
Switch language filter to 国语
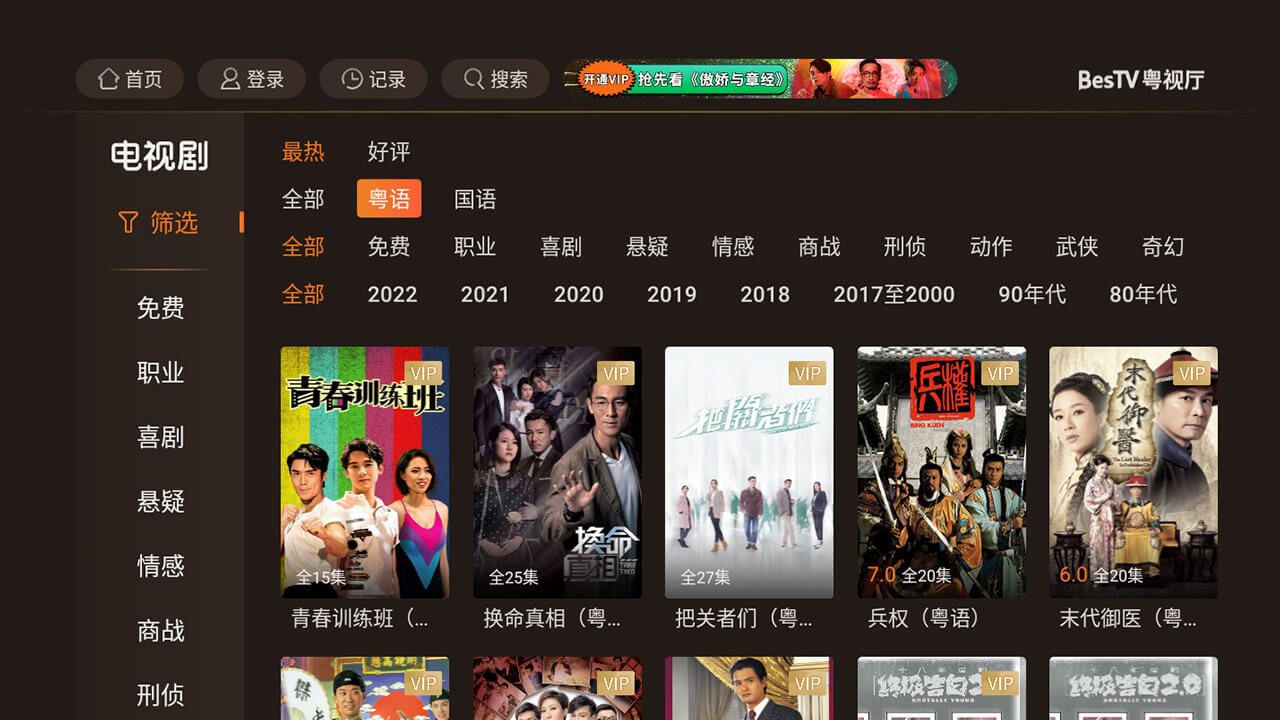click(475, 199)
